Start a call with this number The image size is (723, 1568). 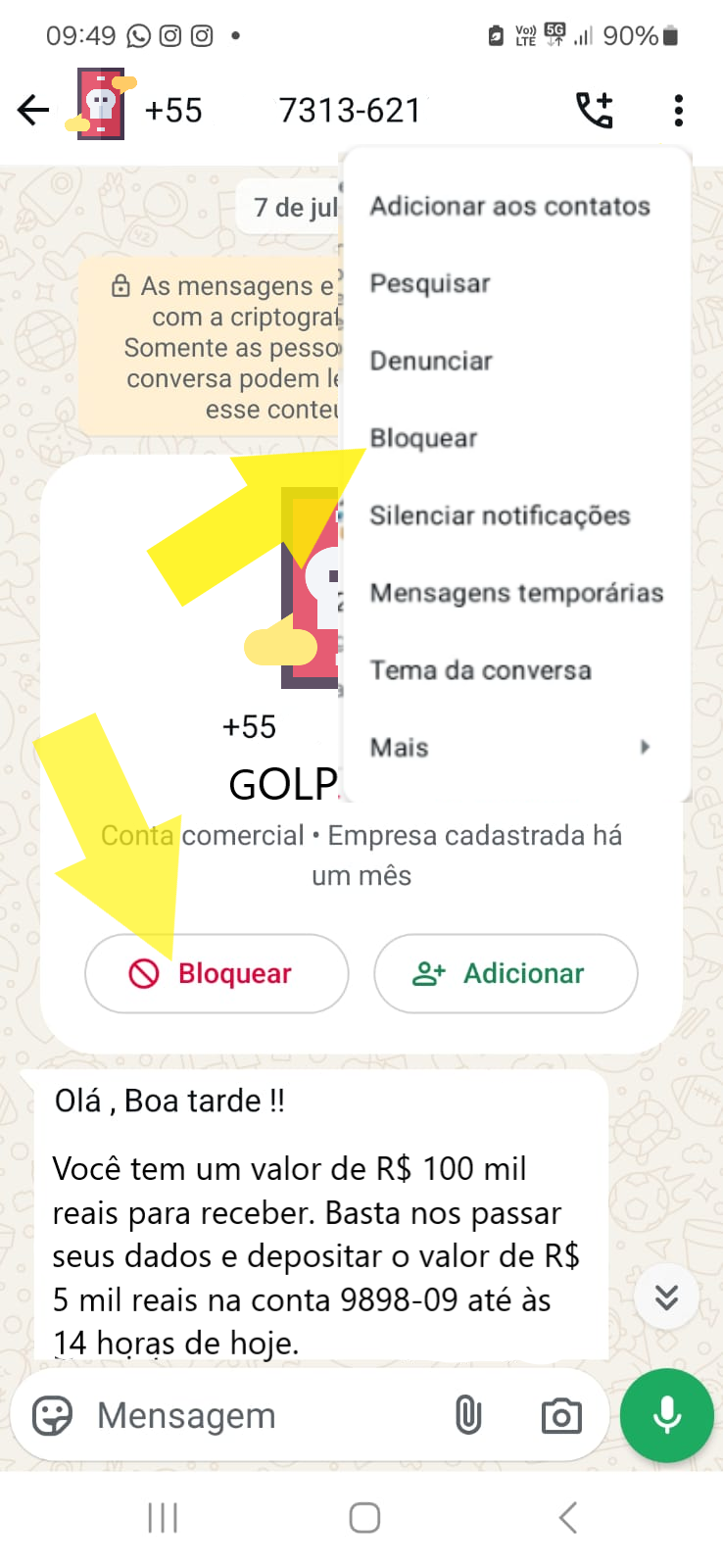pyautogui.click(x=594, y=111)
